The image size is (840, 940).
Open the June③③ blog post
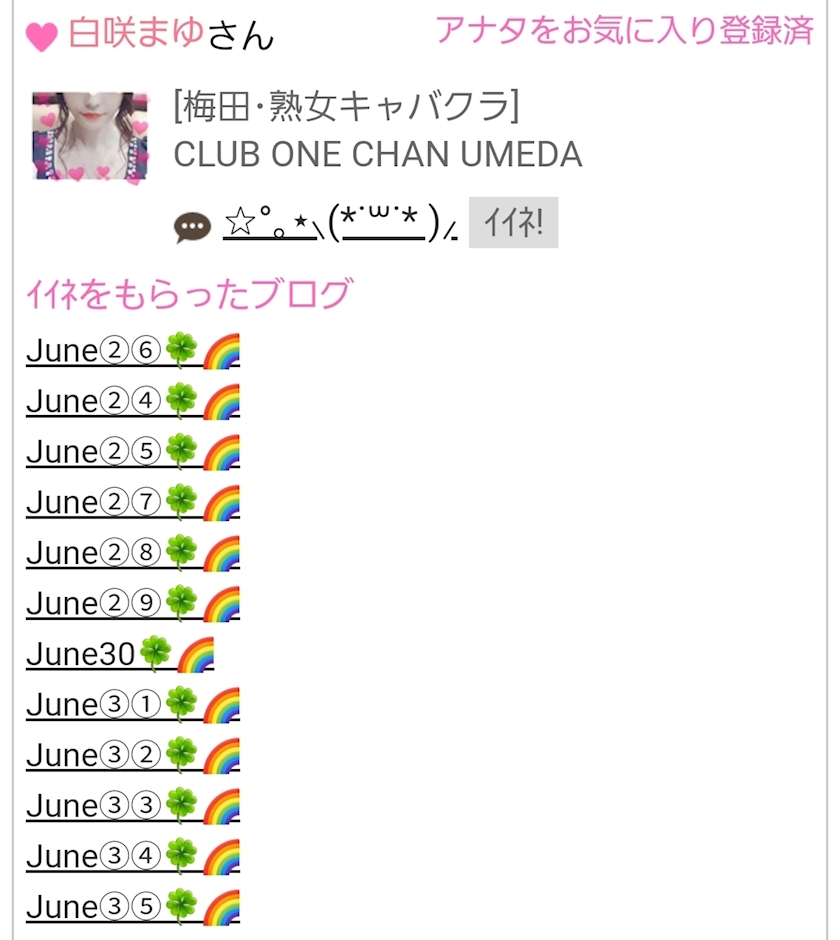[x=133, y=805]
